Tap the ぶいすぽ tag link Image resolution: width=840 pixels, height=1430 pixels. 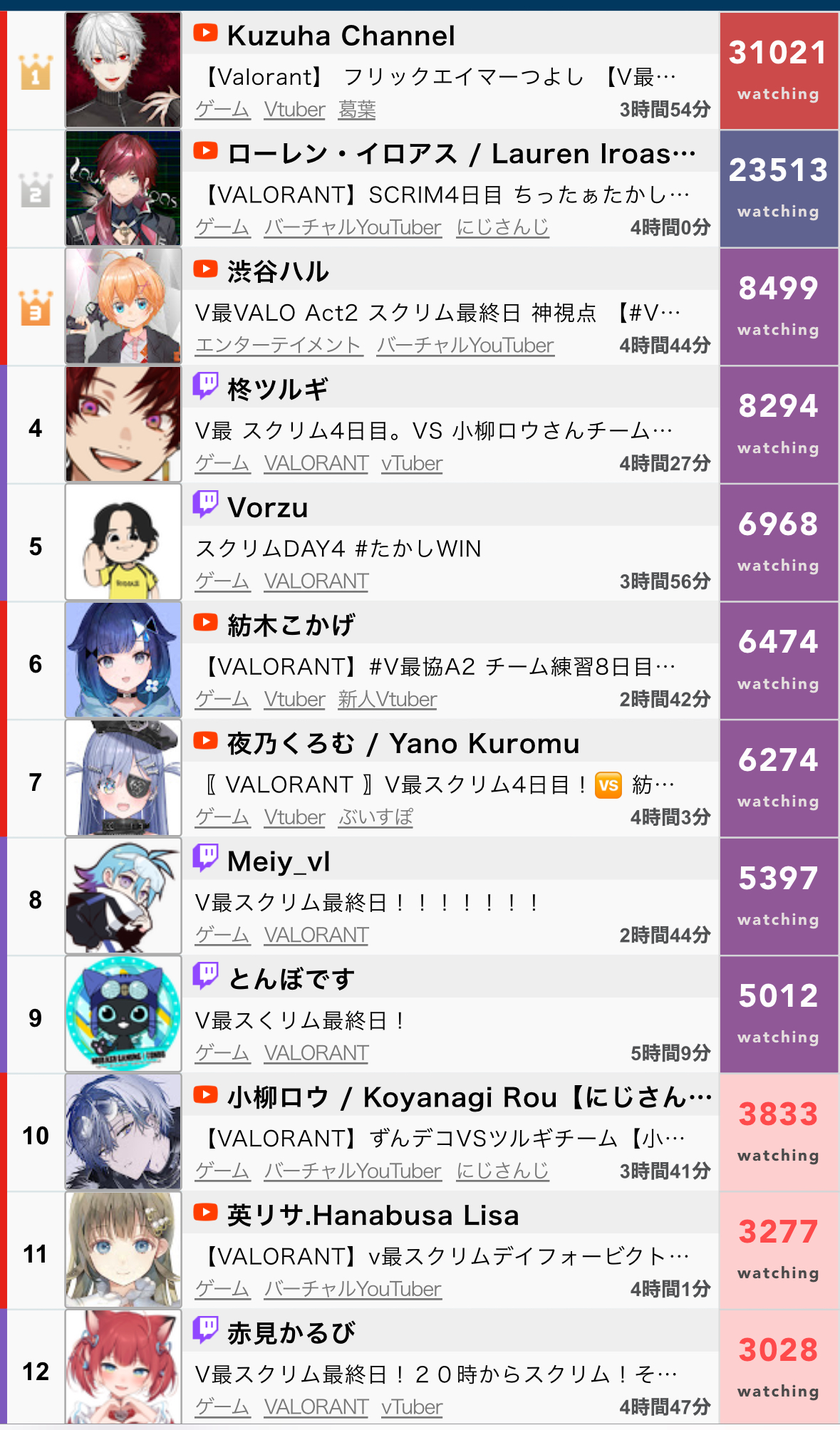(x=375, y=817)
